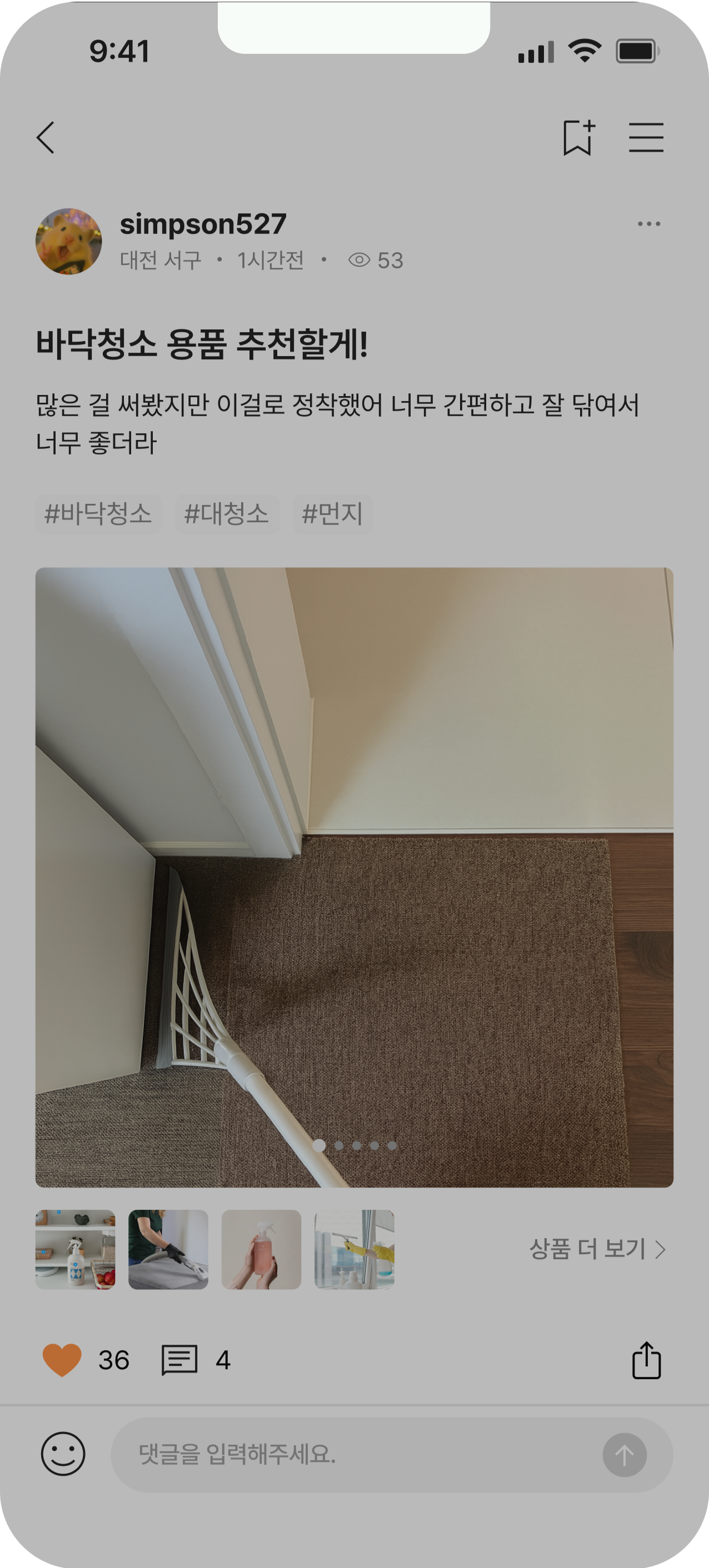Image resolution: width=709 pixels, height=1568 pixels.
Task: Bookmark this post
Action: pyautogui.click(x=577, y=137)
